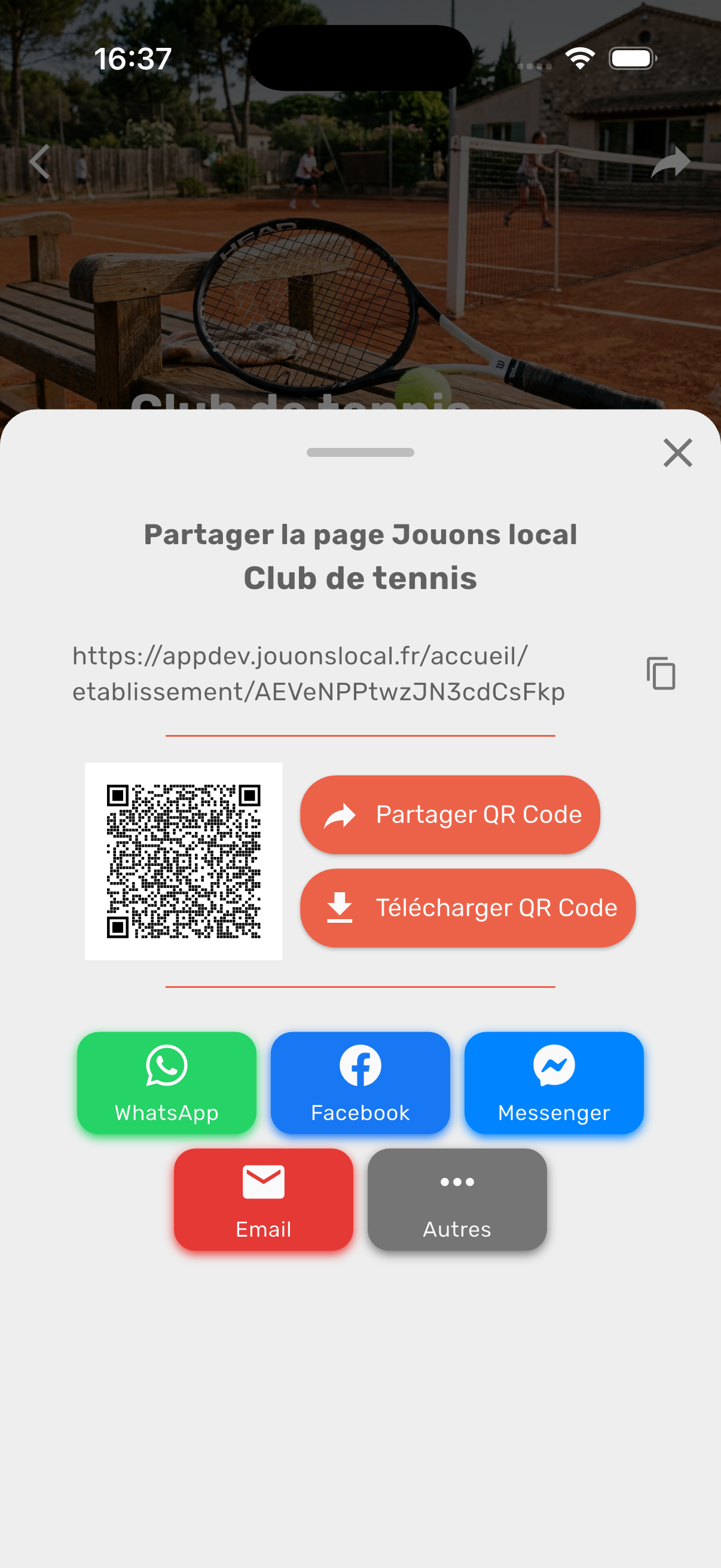Share the page on Facebook
Screen dimensions: 721x1568
click(360, 1082)
